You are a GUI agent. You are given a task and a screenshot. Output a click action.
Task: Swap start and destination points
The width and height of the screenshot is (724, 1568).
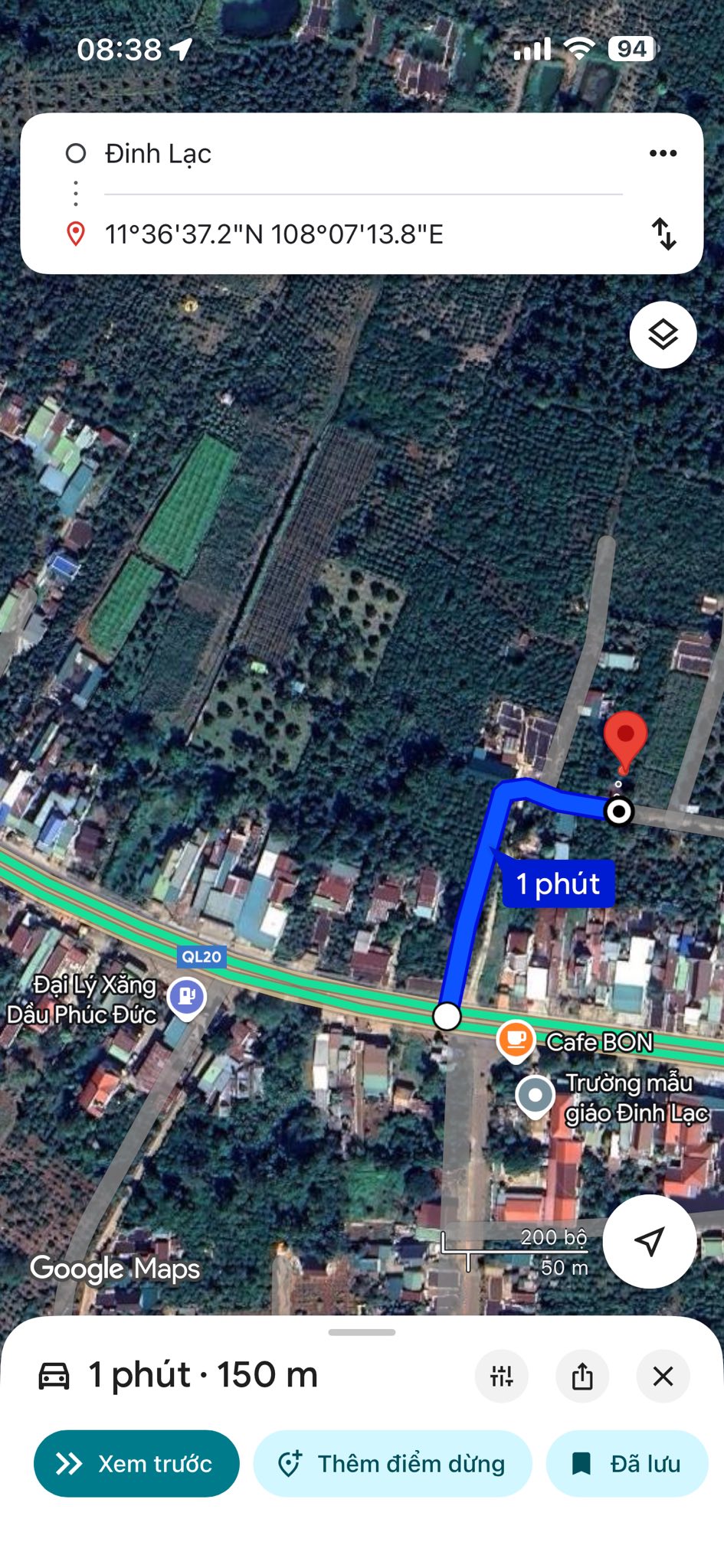click(663, 234)
